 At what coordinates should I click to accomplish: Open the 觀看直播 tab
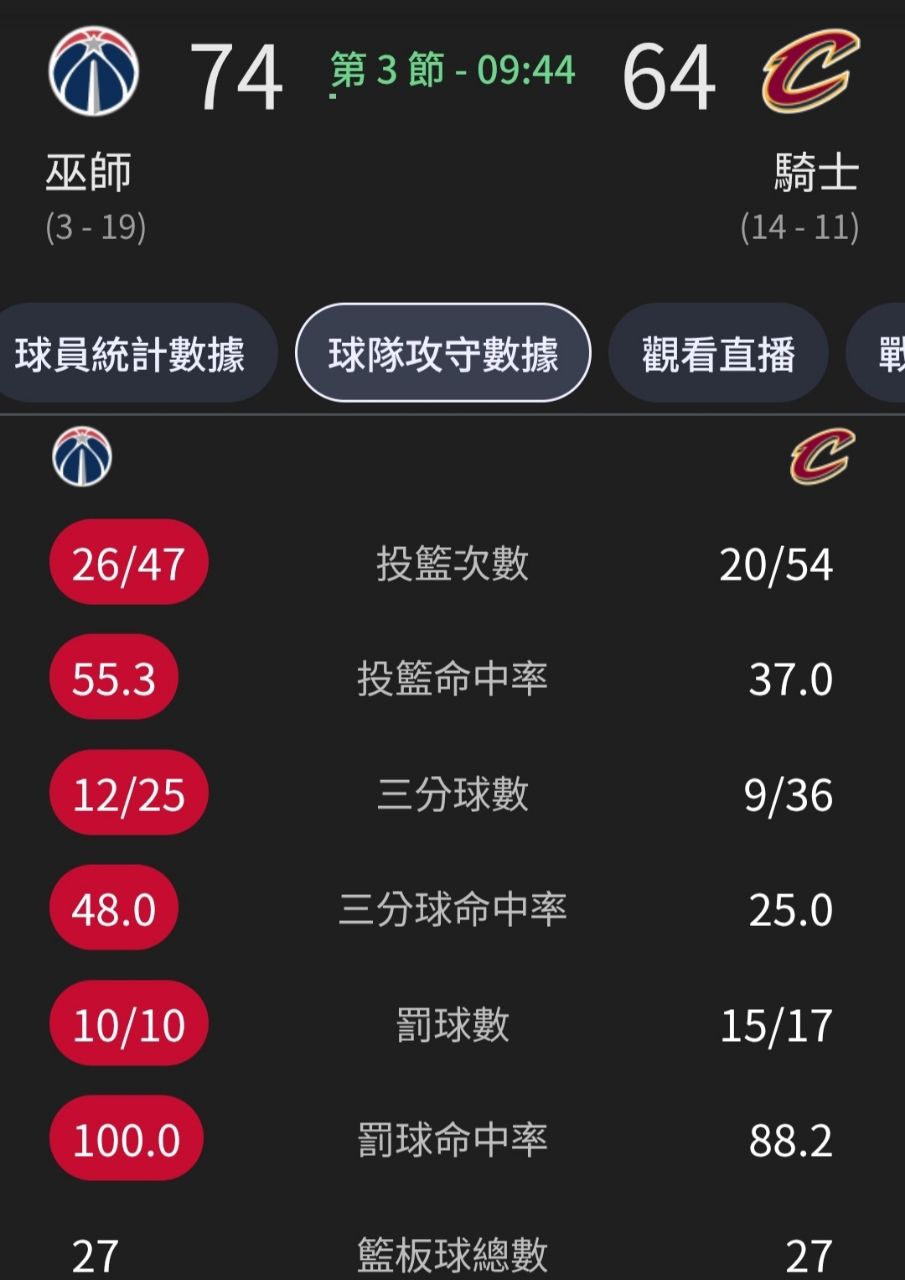(x=718, y=354)
